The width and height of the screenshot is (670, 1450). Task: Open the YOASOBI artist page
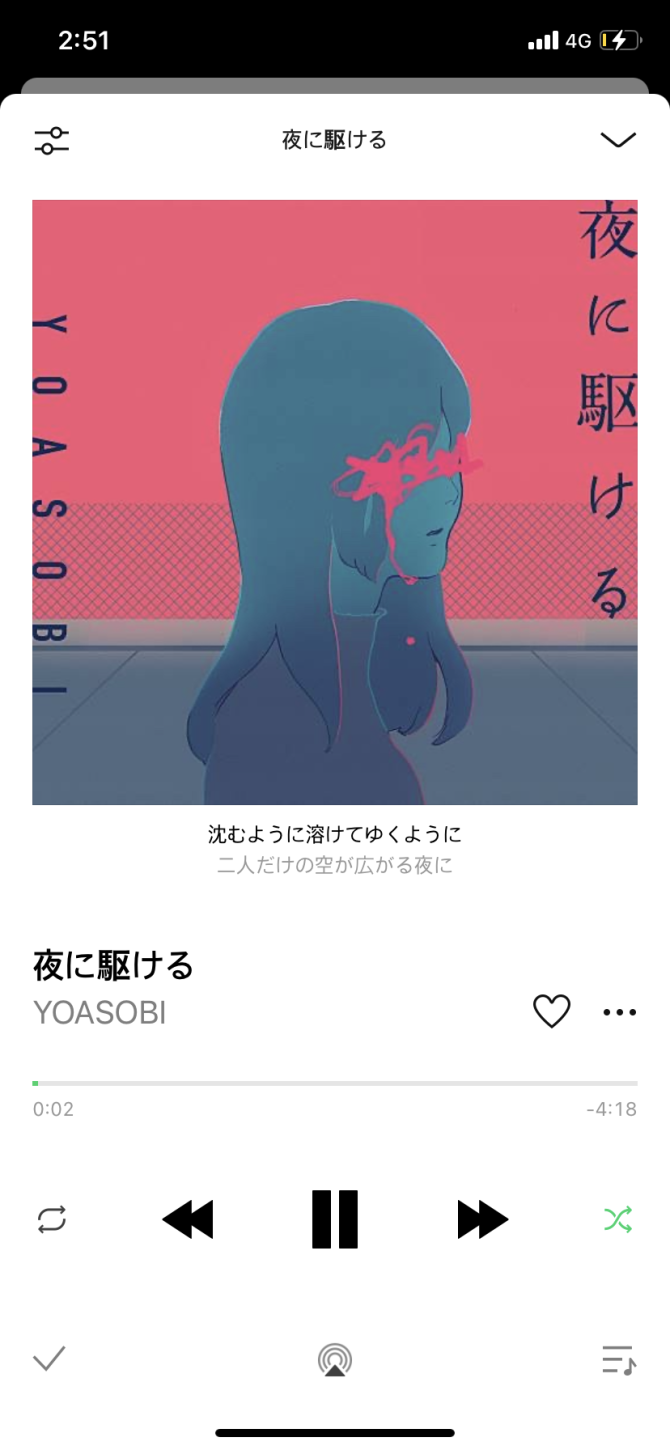[x=100, y=1013]
